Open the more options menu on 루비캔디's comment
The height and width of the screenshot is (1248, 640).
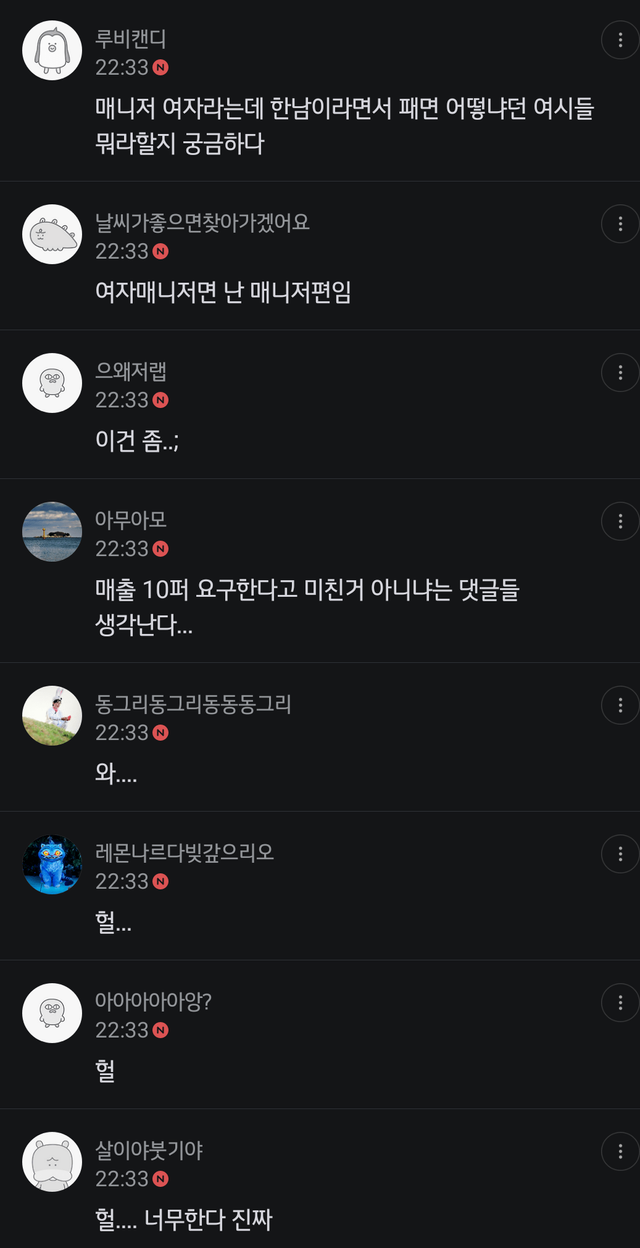point(620,41)
